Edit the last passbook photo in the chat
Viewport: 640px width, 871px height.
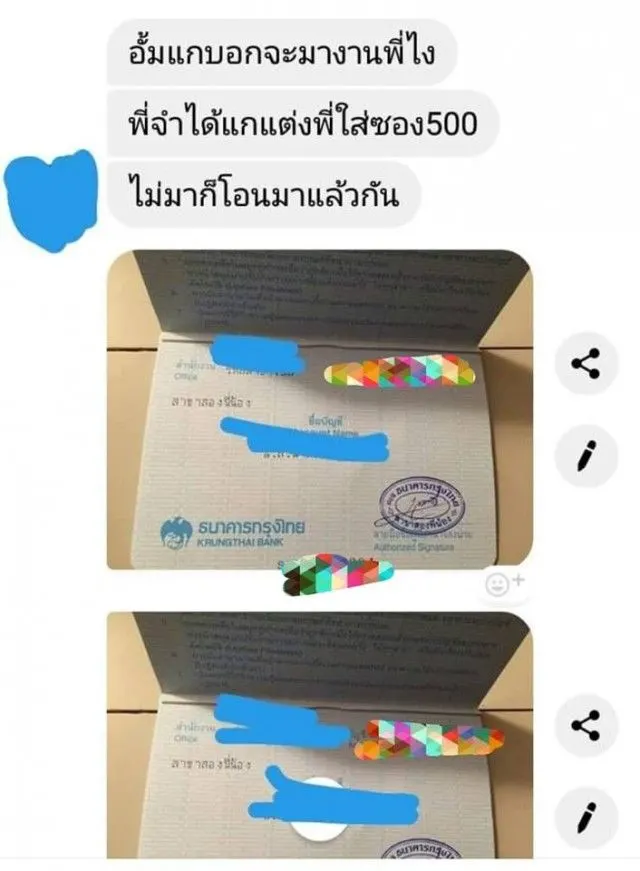coord(585,814)
